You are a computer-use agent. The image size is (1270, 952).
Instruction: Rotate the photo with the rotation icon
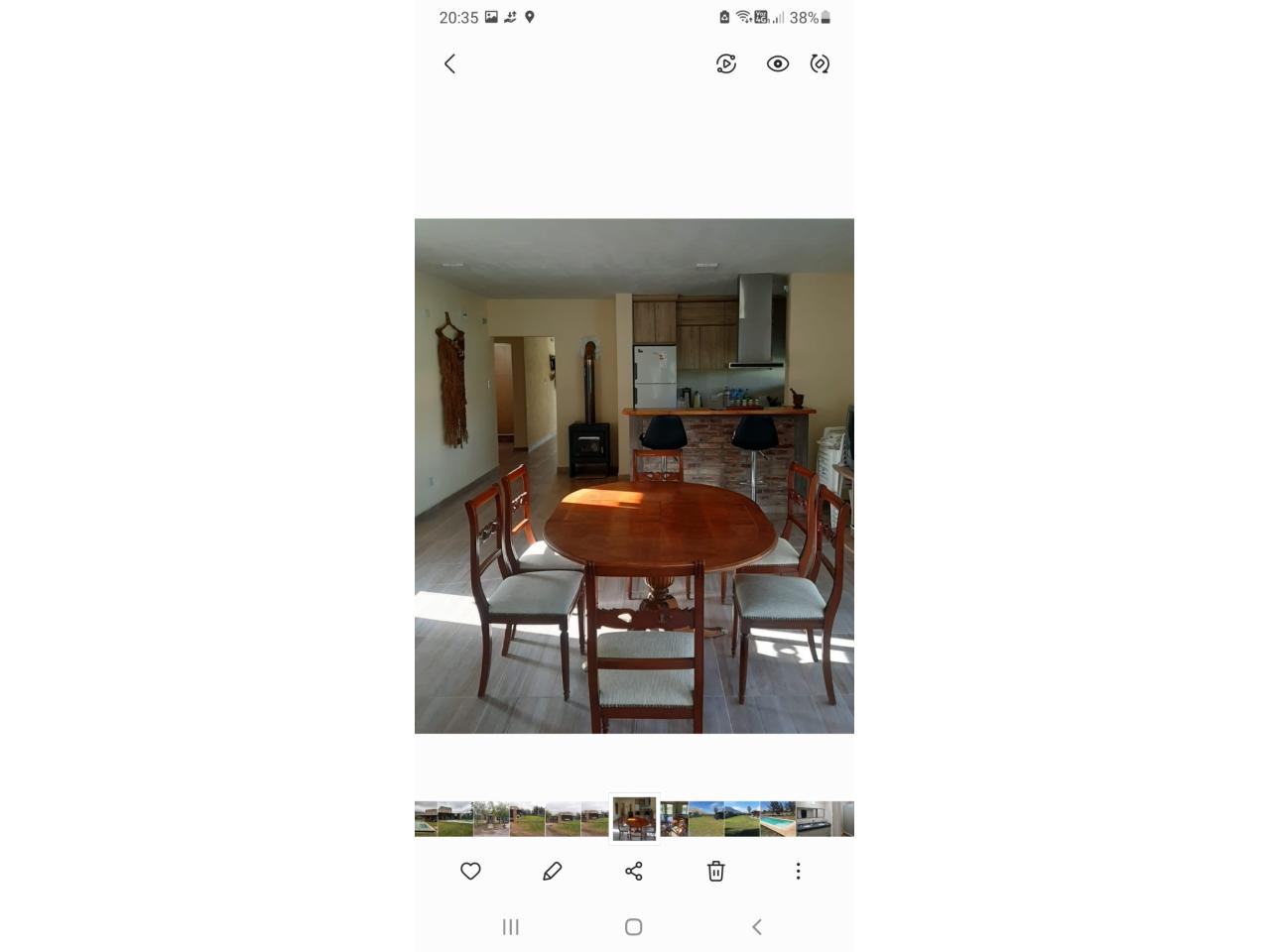820,64
